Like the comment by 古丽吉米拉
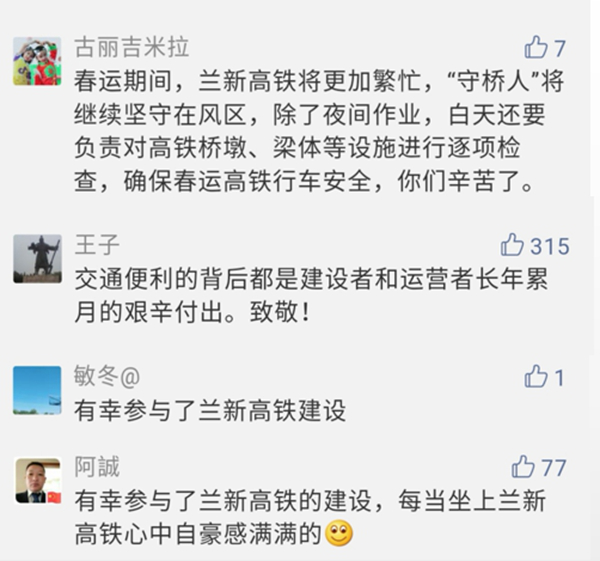 tap(535, 47)
